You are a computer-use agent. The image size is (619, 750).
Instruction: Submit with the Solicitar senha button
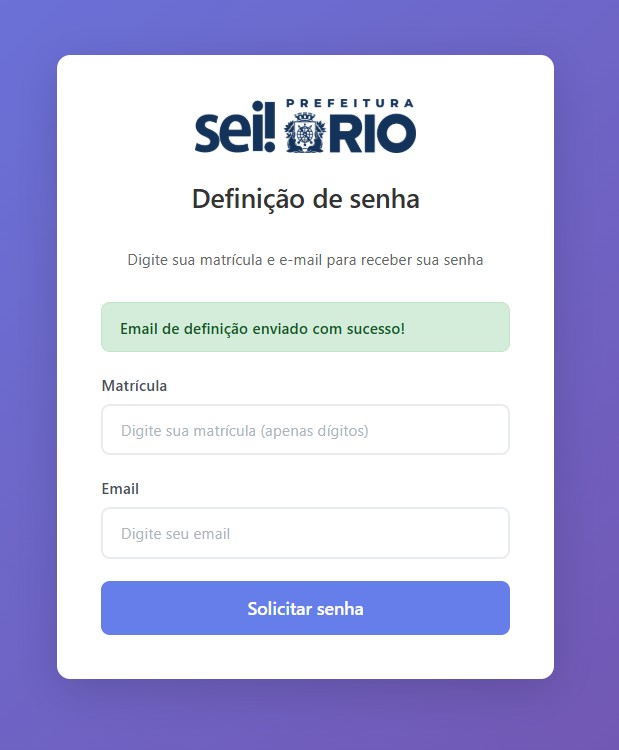tap(305, 608)
